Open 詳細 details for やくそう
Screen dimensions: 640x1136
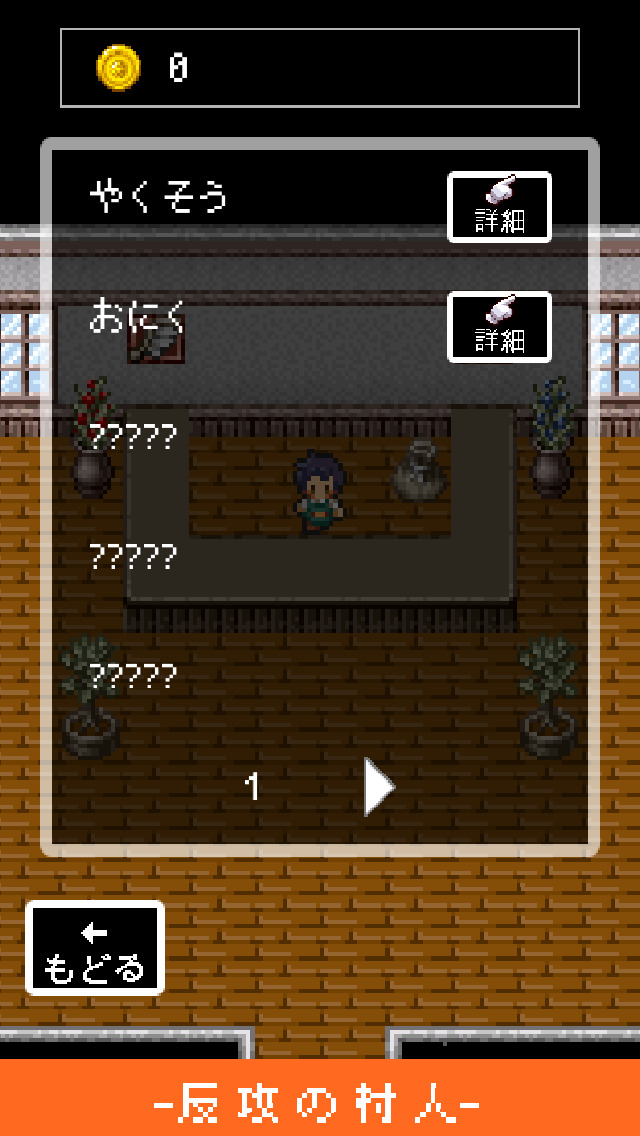tap(499, 207)
